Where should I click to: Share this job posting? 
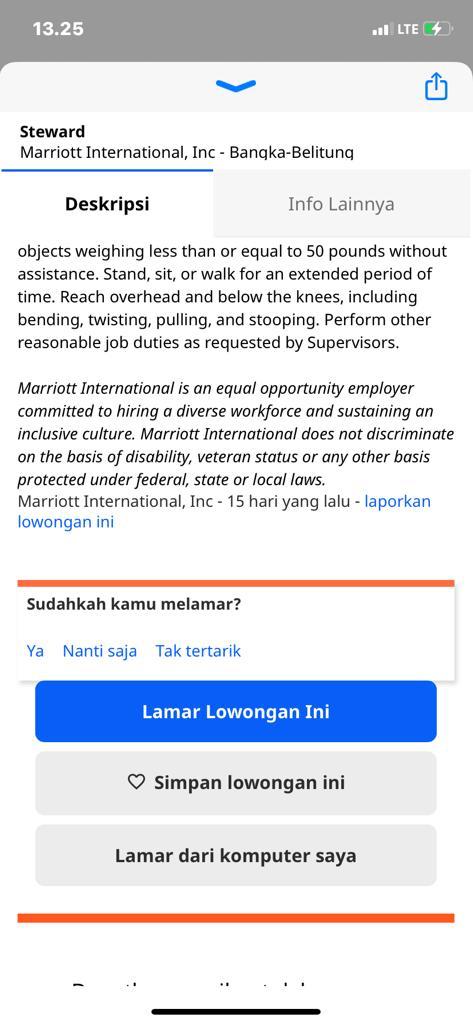(x=436, y=86)
